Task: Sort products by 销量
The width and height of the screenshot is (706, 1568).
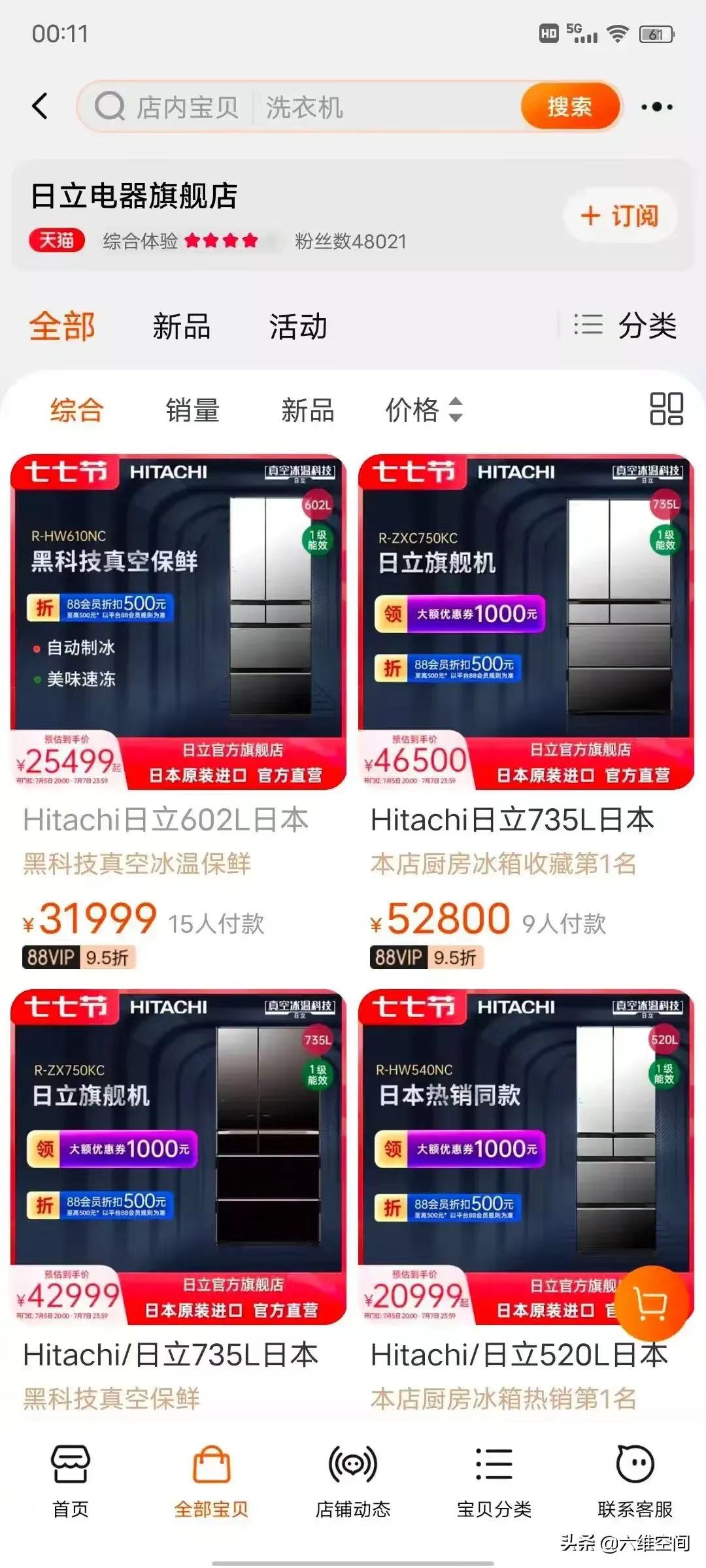Action: coord(192,410)
